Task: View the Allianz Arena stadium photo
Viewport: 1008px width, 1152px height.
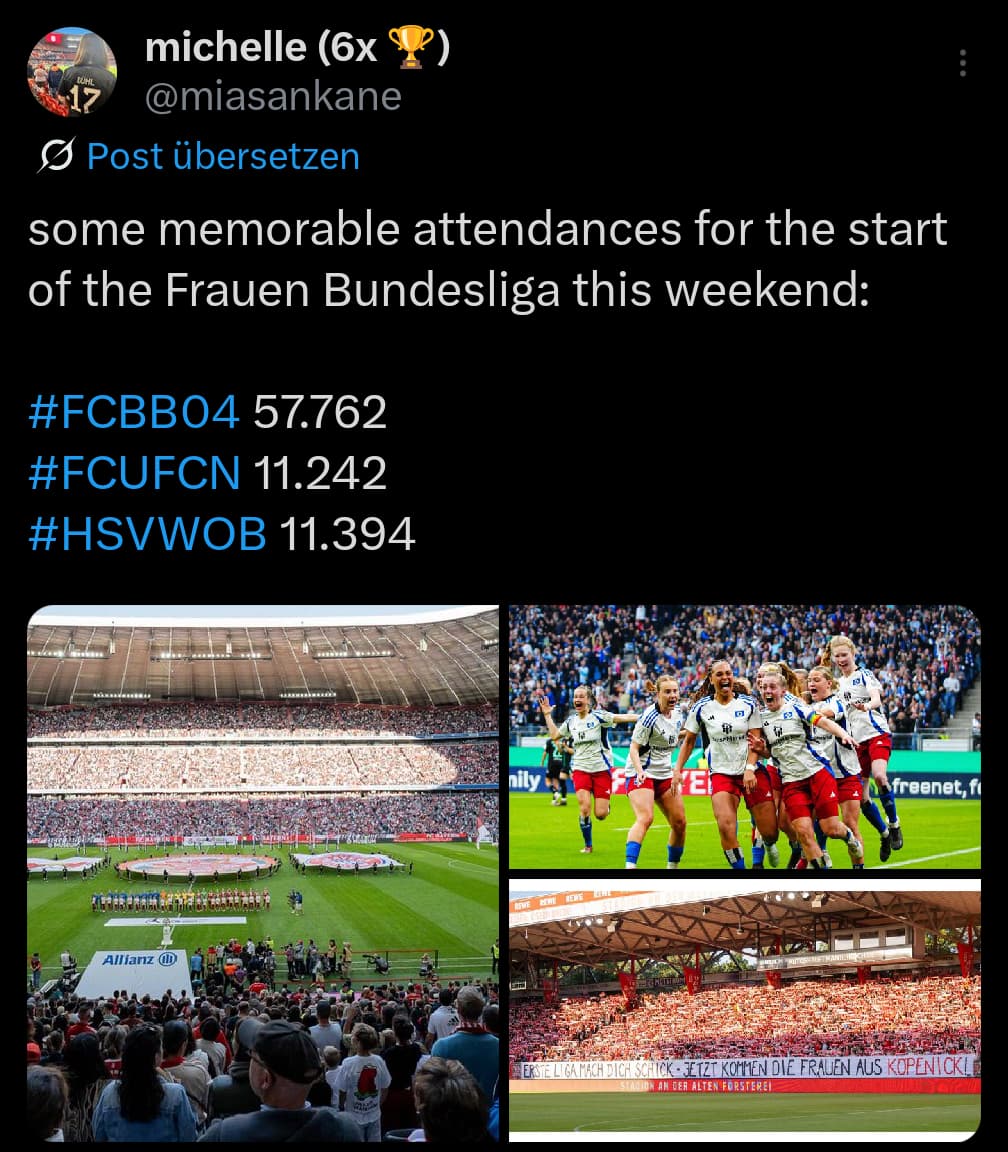Action: click(263, 872)
